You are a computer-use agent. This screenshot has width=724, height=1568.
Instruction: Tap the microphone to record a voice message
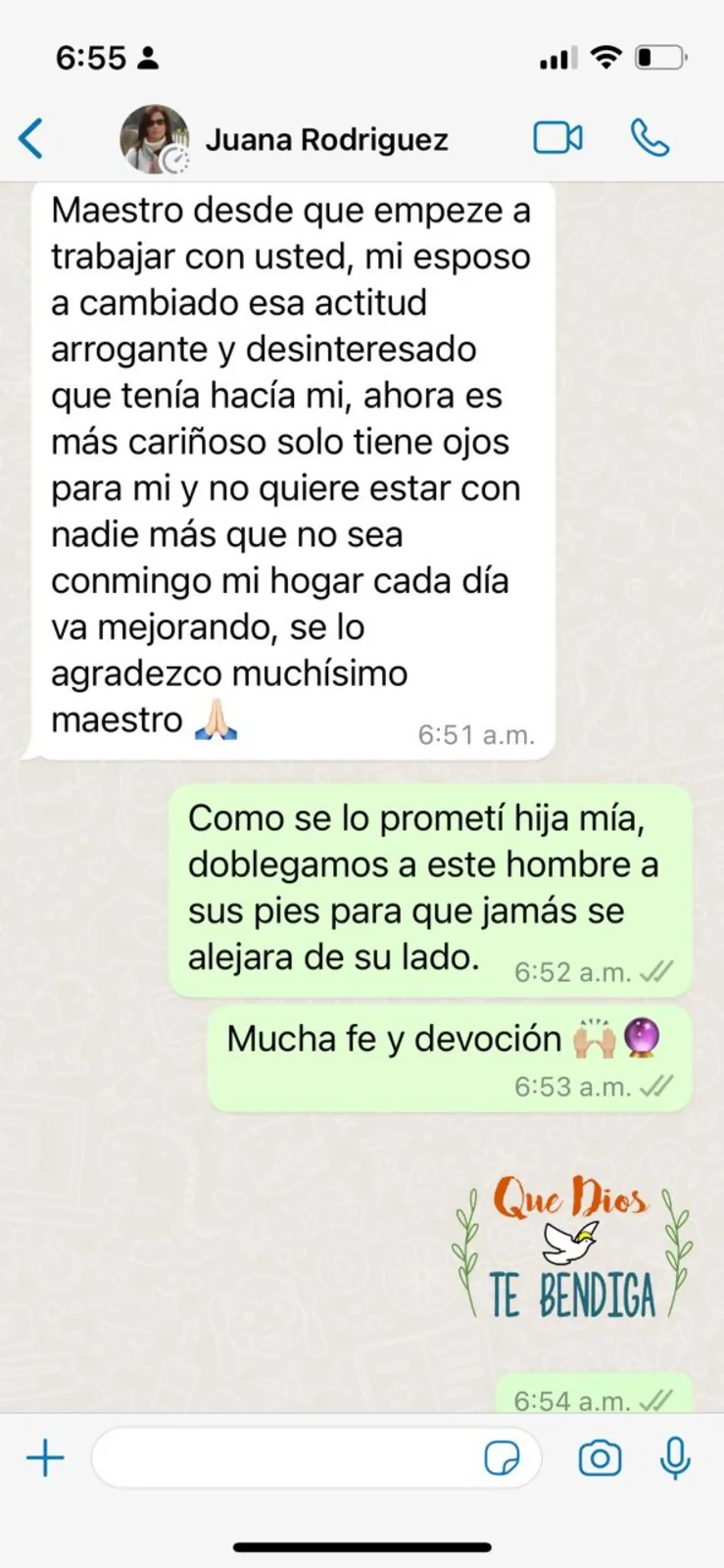click(x=675, y=1458)
